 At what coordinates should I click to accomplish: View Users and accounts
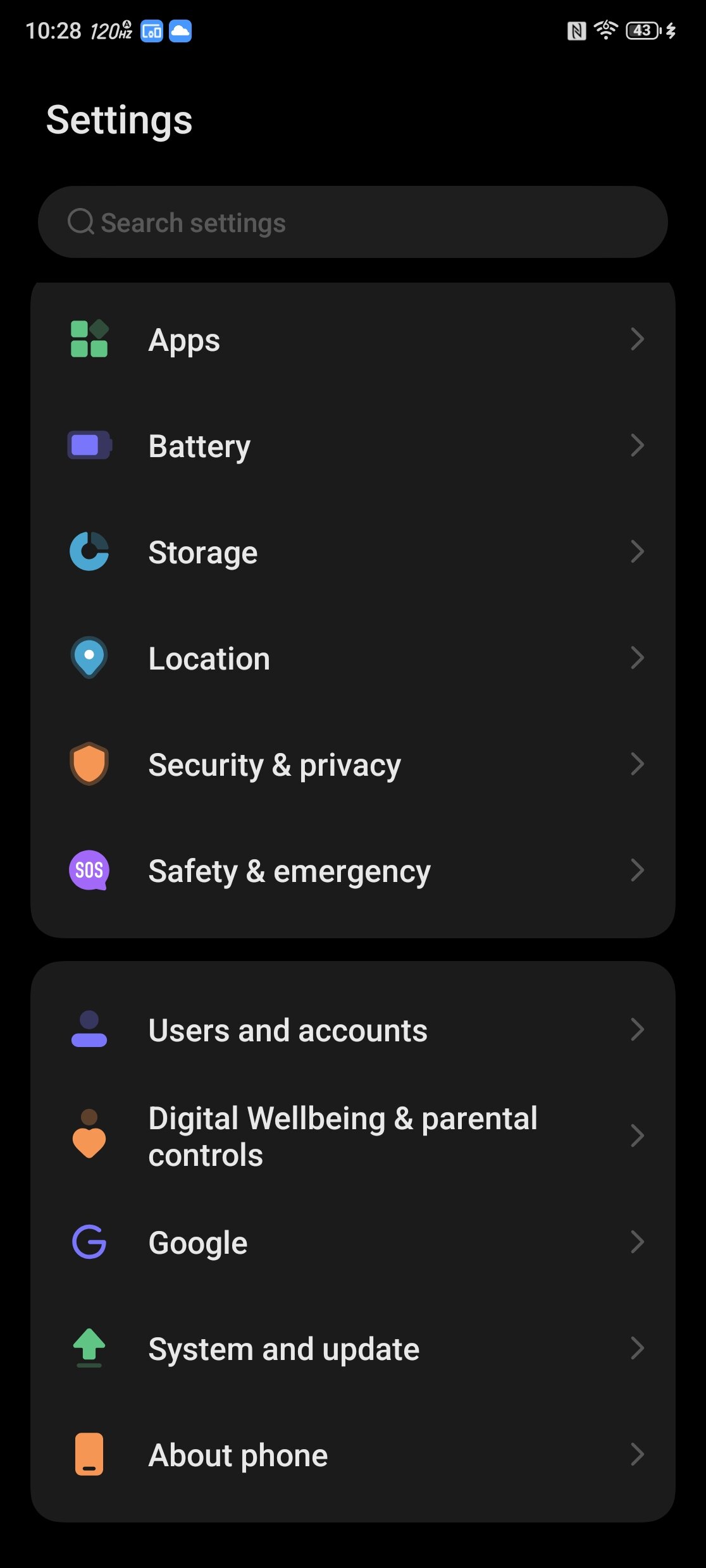pyautogui.click(x=353, y=1030)
